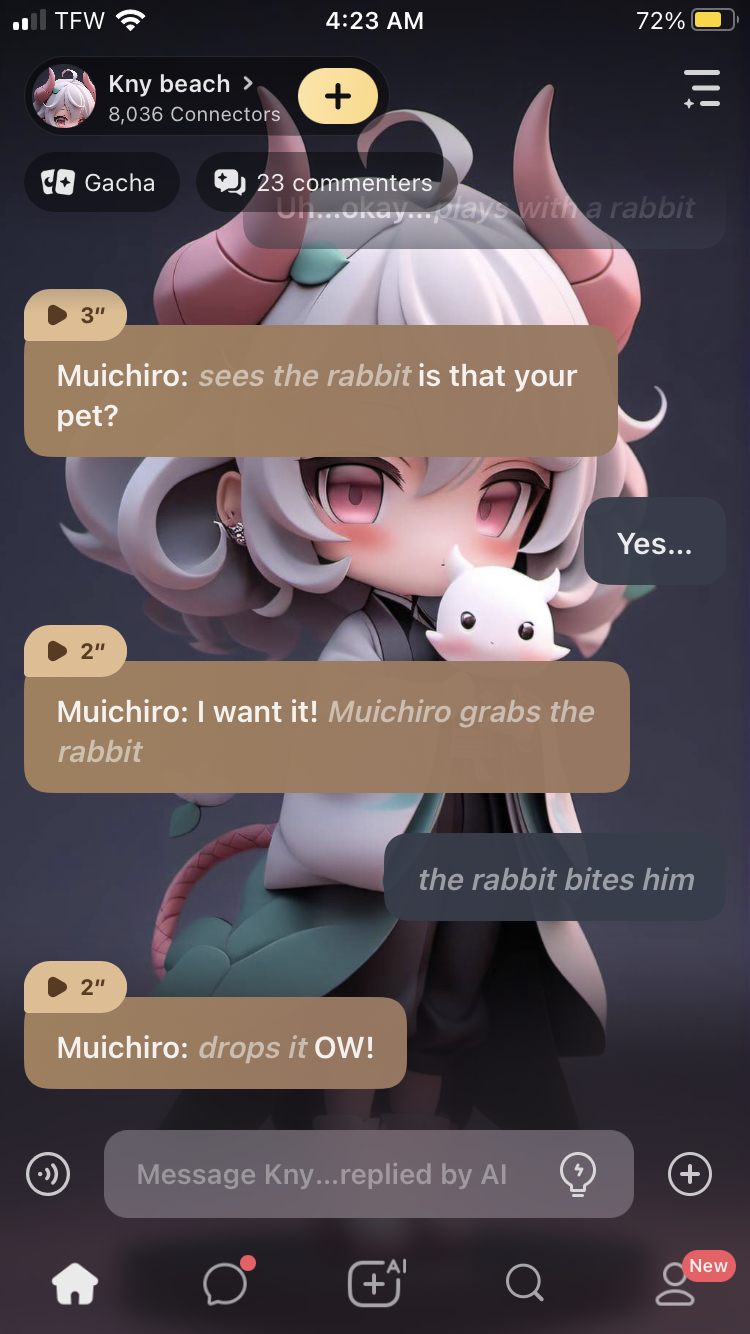Play the 3-second voice for 'sees the rabbit'
The width and height of the screenshot is (750, 1334).
pos(74,315)
